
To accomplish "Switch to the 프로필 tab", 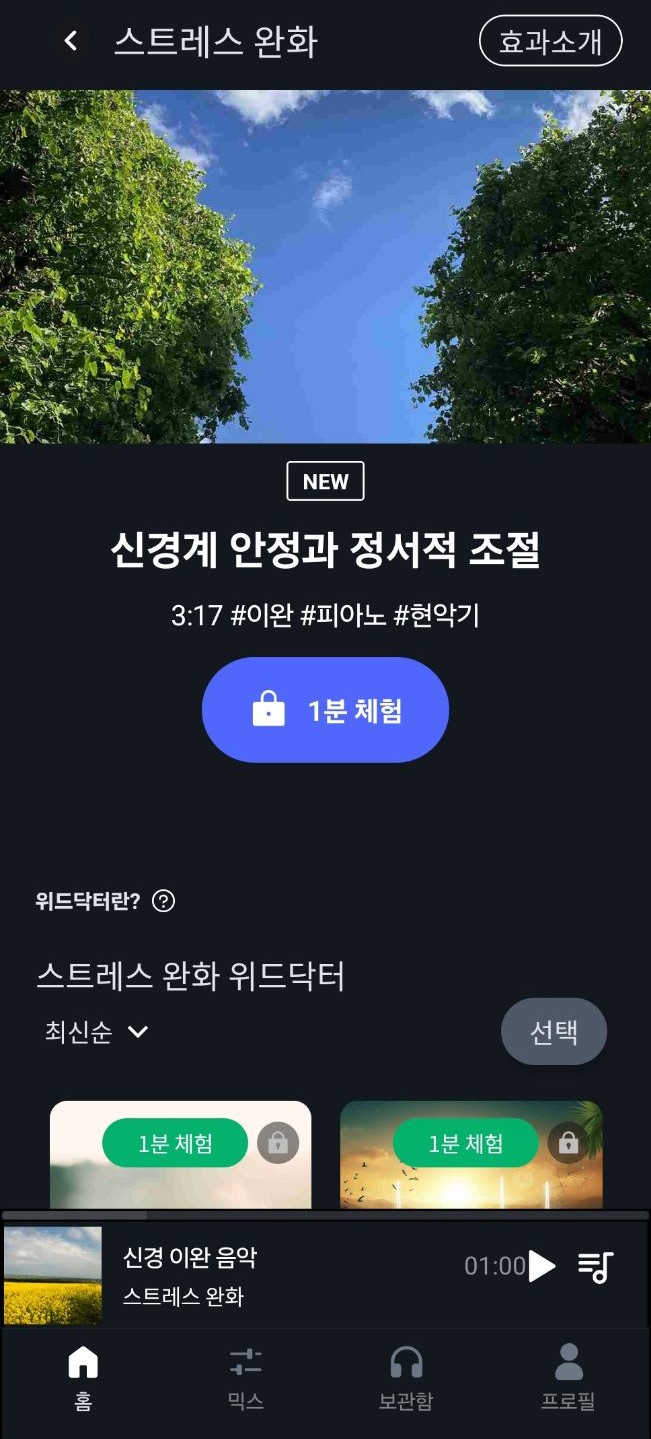I will [x=568, y=1378].
